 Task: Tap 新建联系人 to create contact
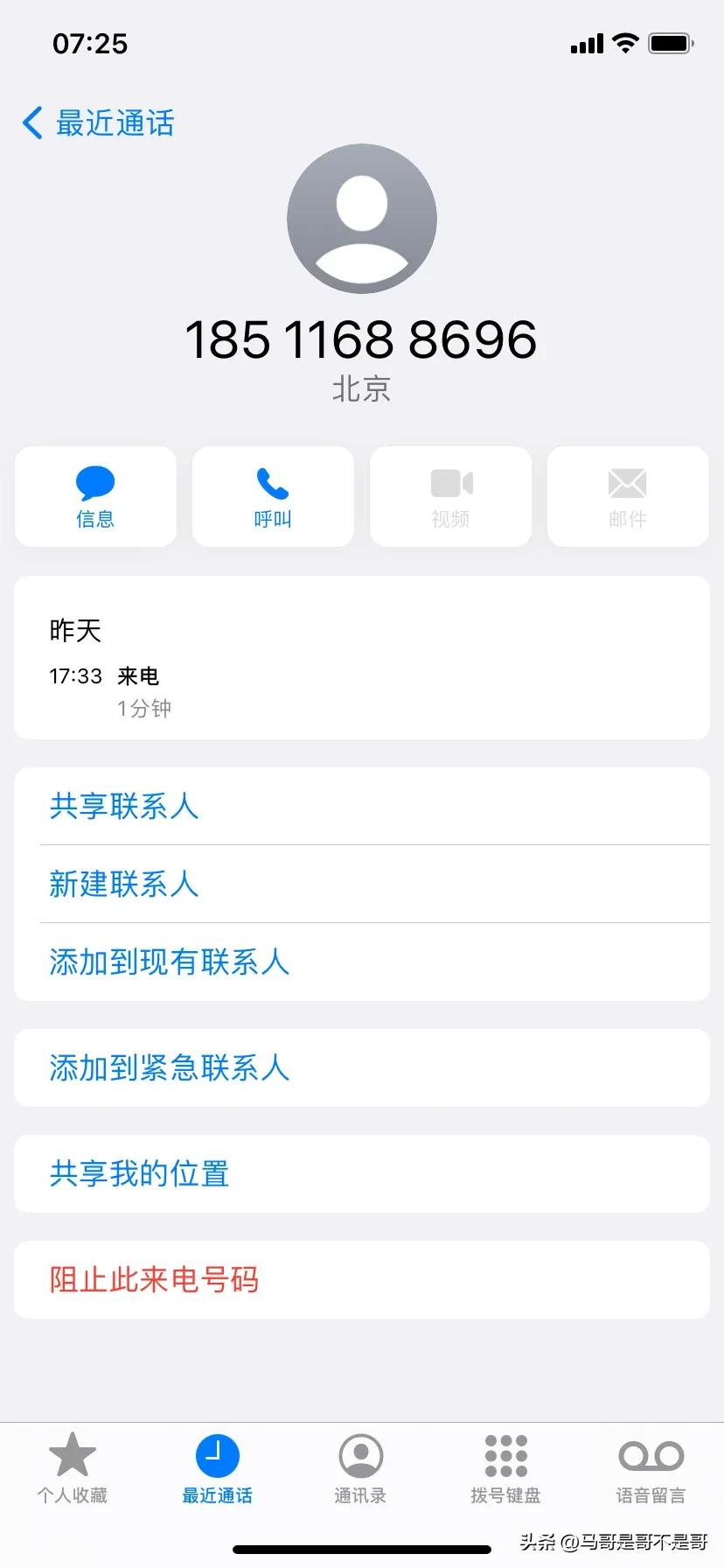[x=124, y=885]
